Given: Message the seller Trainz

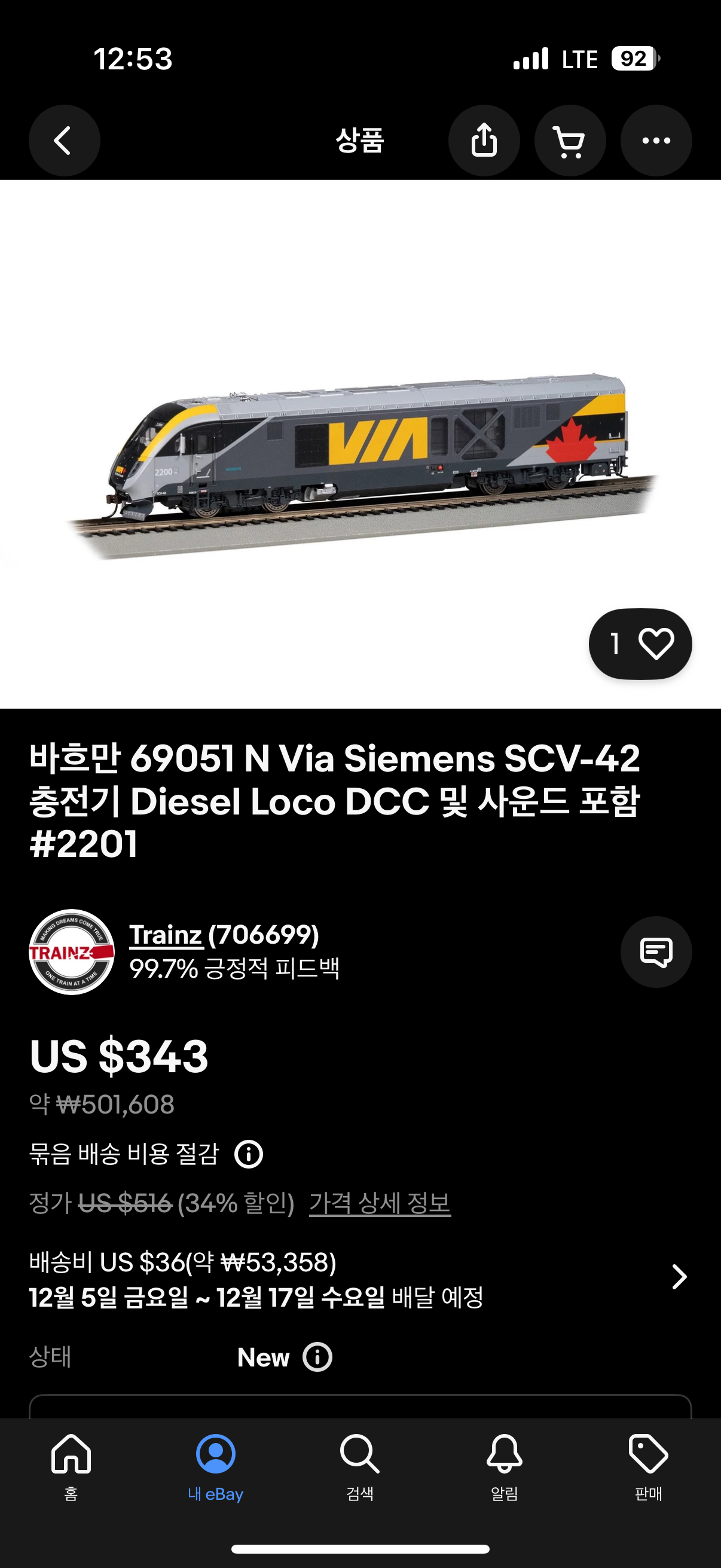Looking at the screenshot, I should (656, 952).
